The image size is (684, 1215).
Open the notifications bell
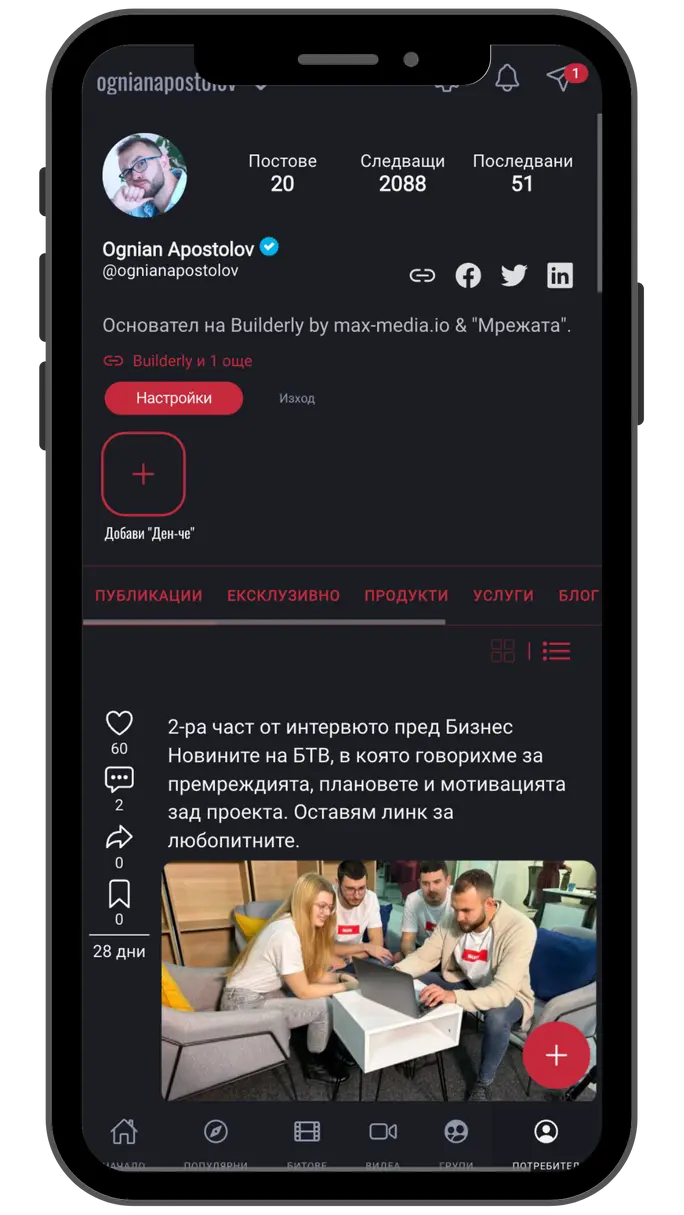(x=507, y=79)
